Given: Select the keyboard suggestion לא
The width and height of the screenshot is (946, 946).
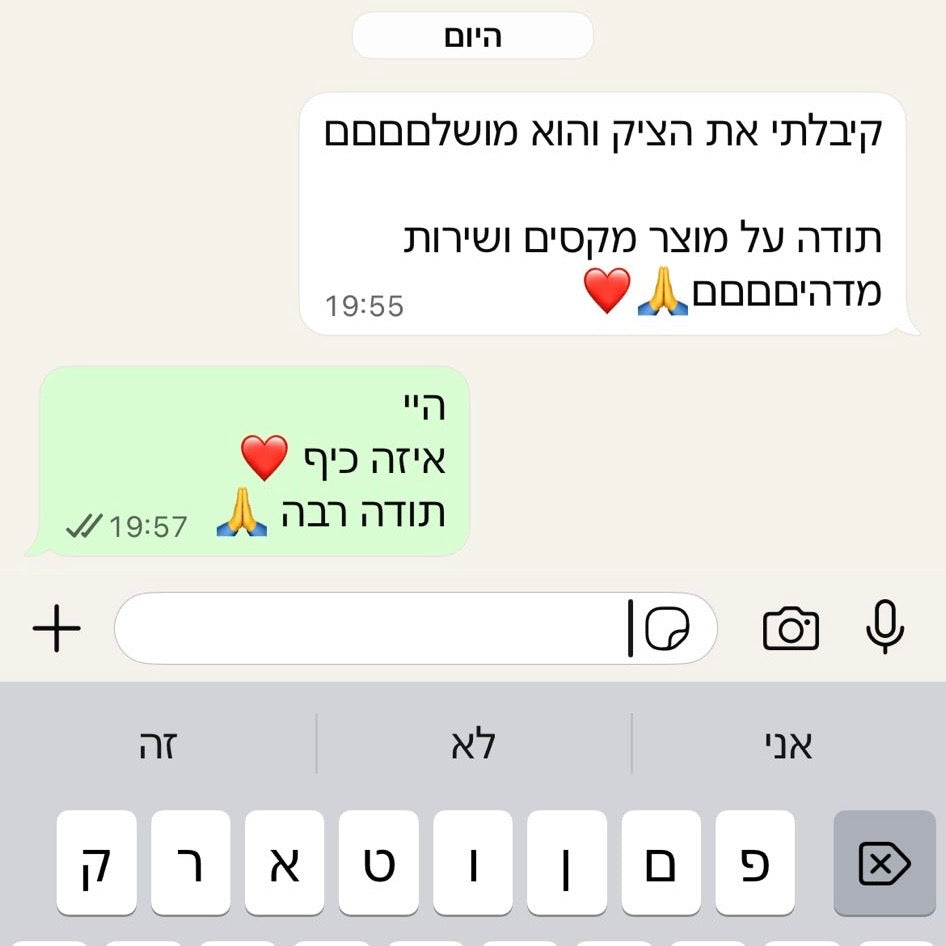Looking at the screenshot, I should pos(474,747).
